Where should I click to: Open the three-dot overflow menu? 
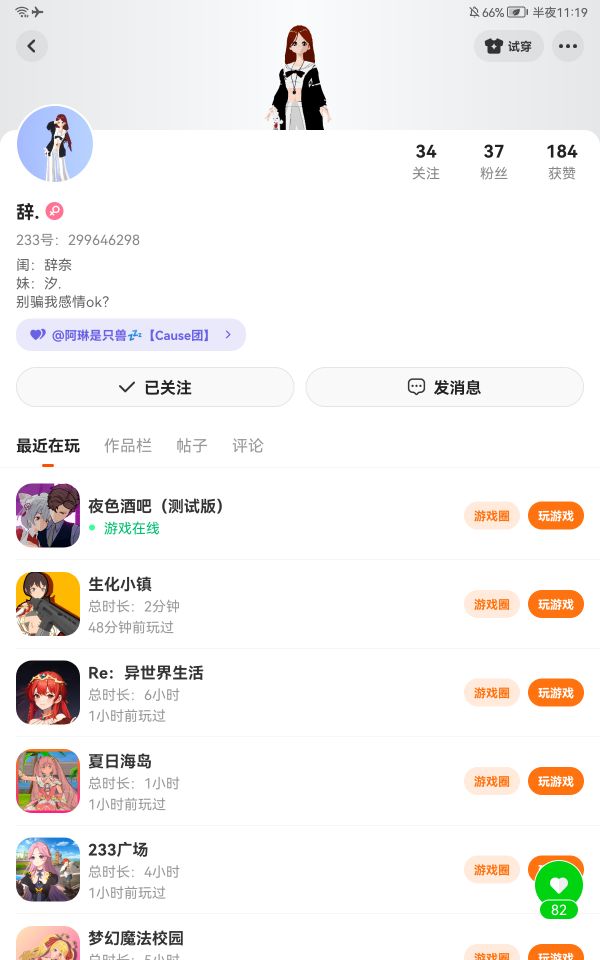click(568, 46)
